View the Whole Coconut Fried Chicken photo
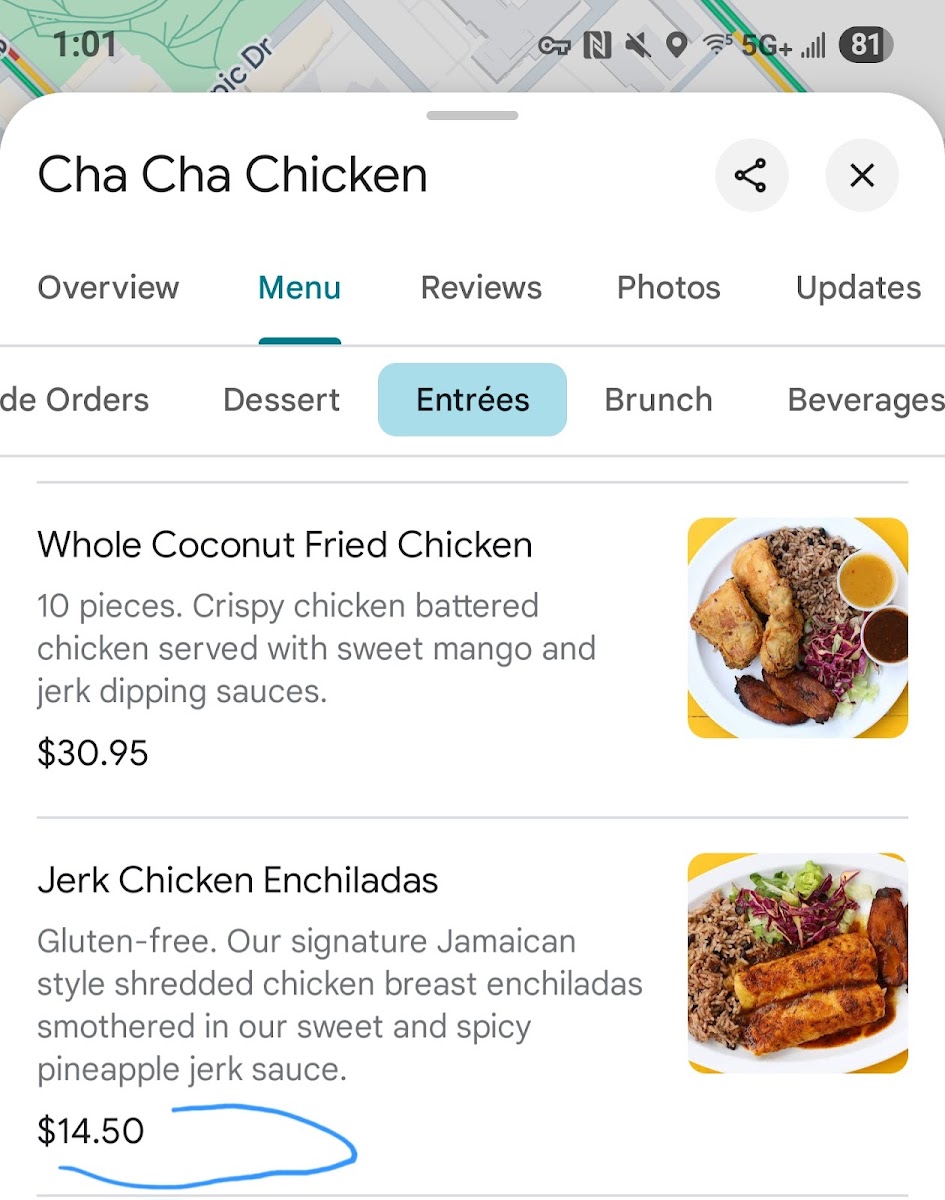The width and height of the screenshot is (945, 1200). tap(797, 628)
